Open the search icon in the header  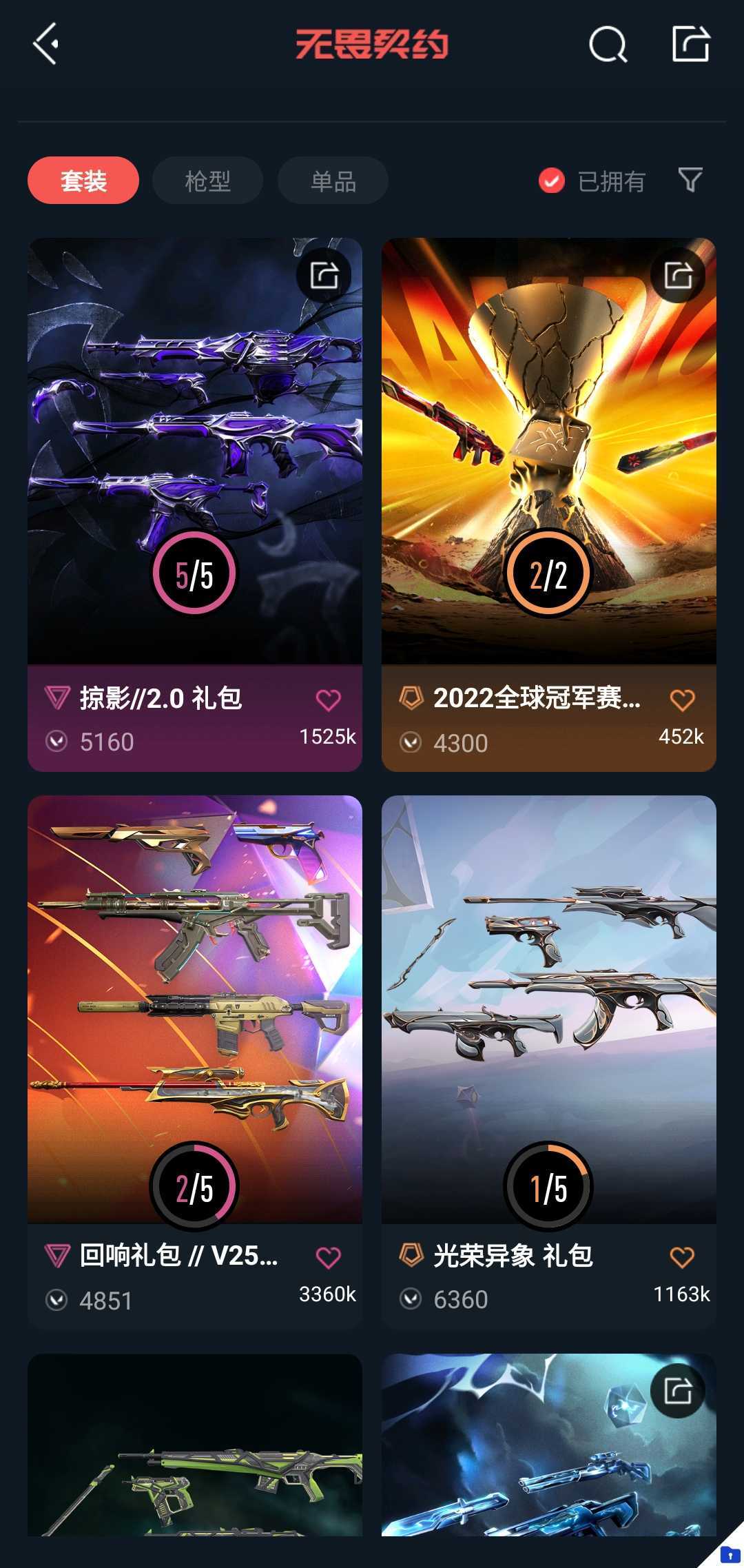[x=608, y=45]
